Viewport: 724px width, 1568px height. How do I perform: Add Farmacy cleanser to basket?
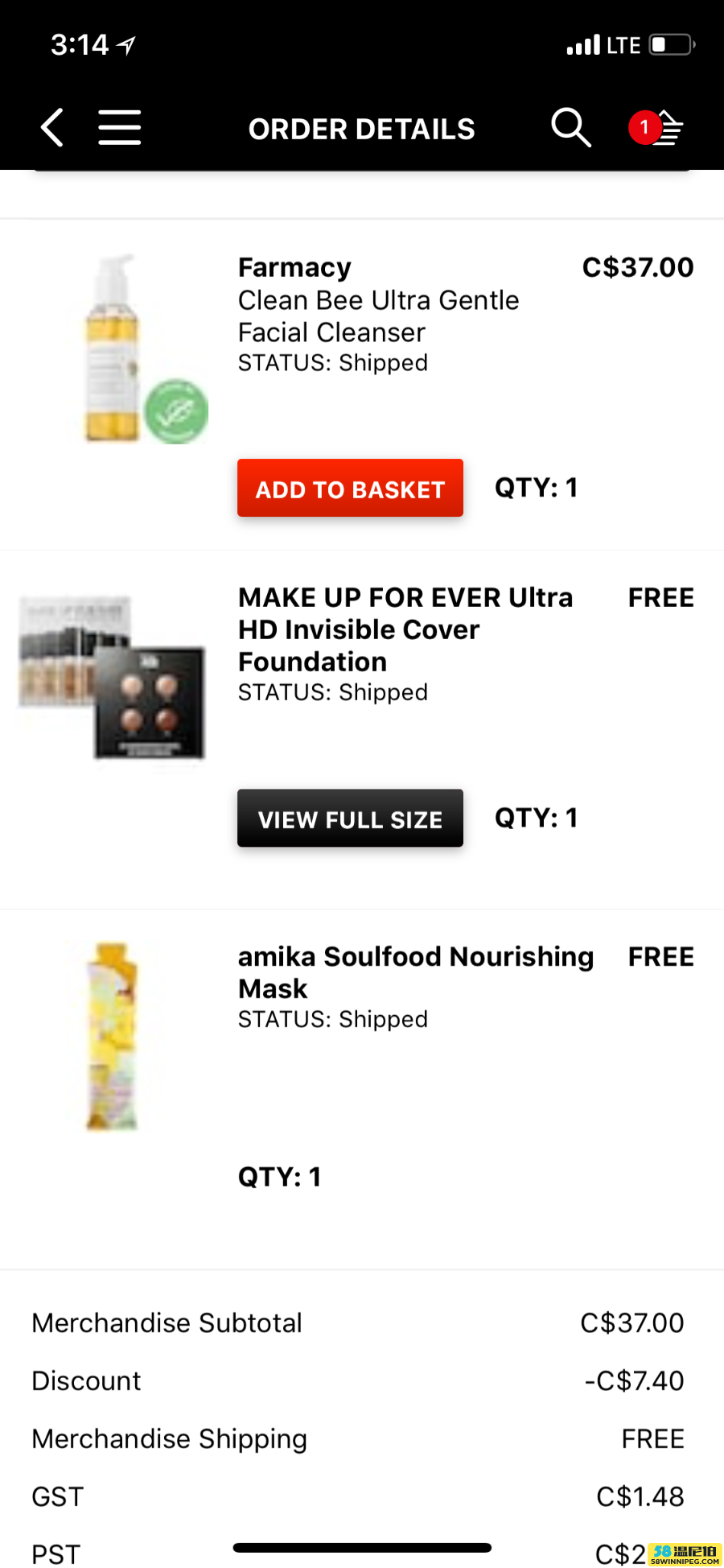(350, 489)
